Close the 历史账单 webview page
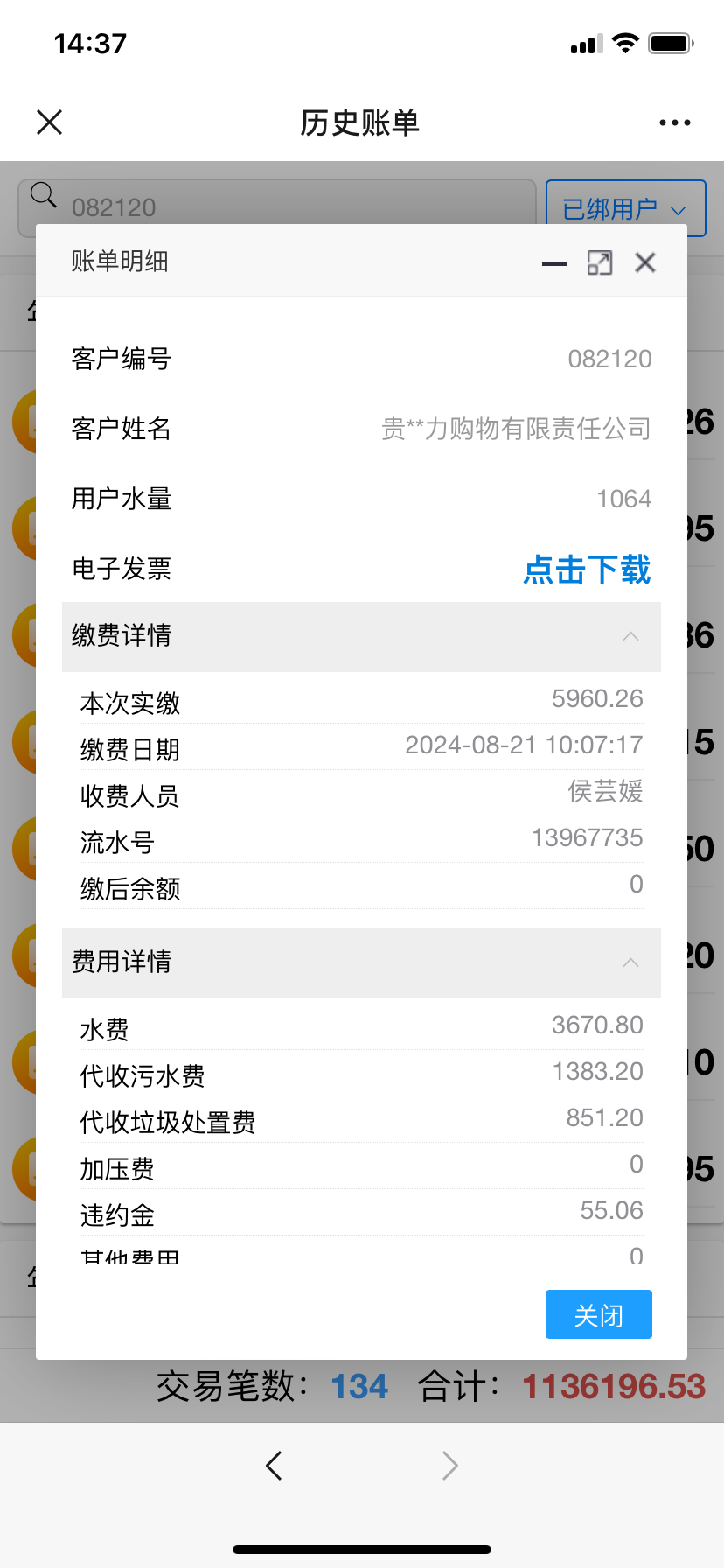This screenshot has width=724, height=1568. pos(50,122)
